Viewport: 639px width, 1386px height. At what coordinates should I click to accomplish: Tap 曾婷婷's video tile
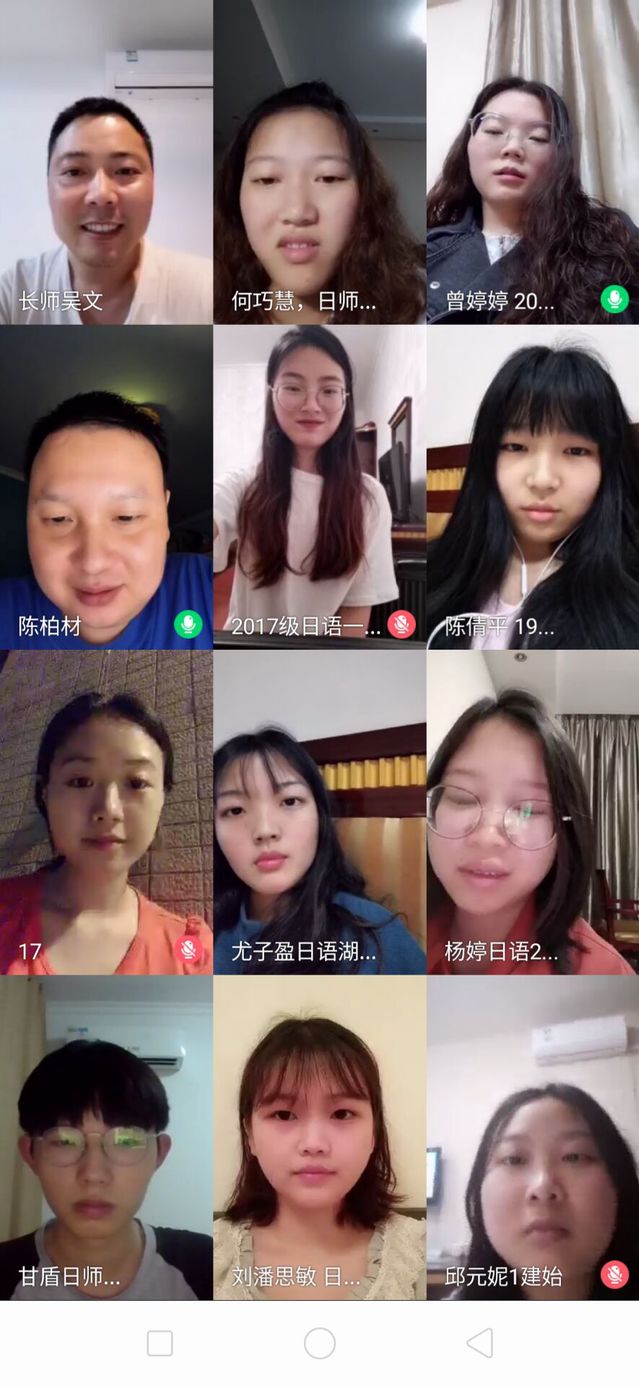(x=532, y=162)
